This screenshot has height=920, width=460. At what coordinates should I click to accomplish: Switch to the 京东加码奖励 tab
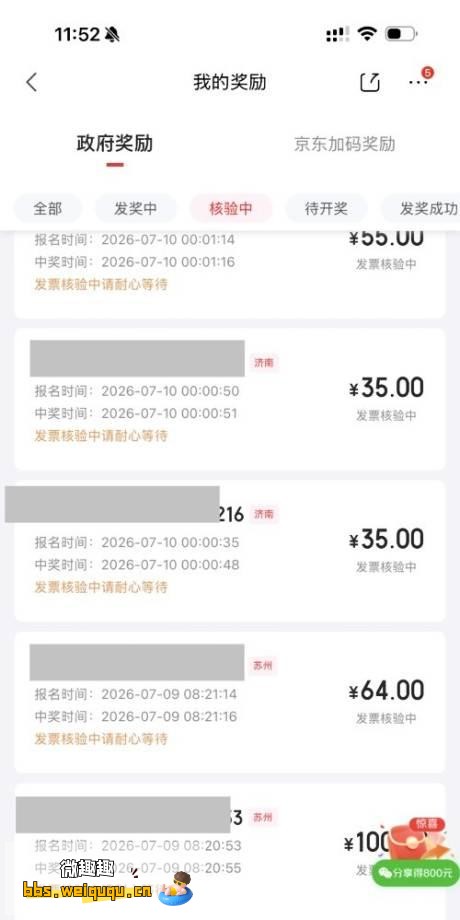tap(344, 144)
